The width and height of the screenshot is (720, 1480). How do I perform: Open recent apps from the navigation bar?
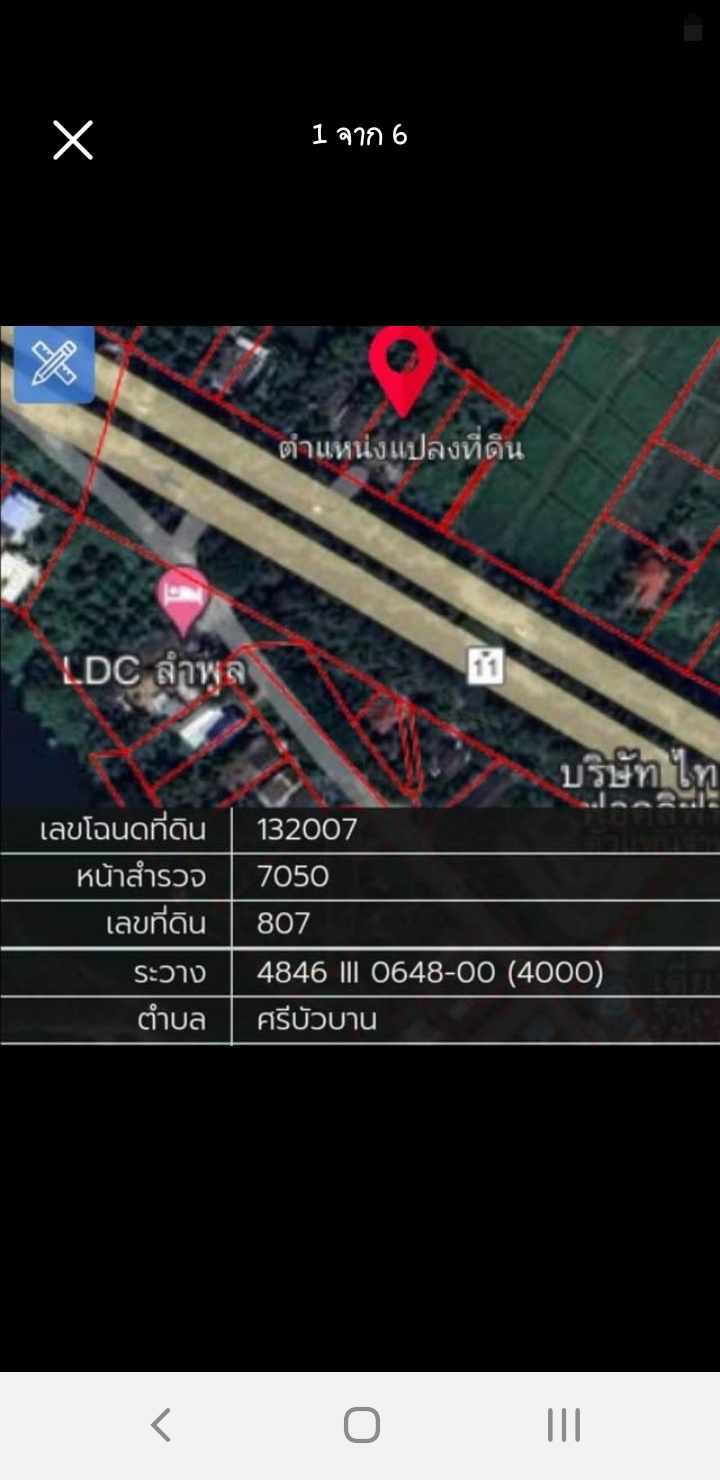564,1424
